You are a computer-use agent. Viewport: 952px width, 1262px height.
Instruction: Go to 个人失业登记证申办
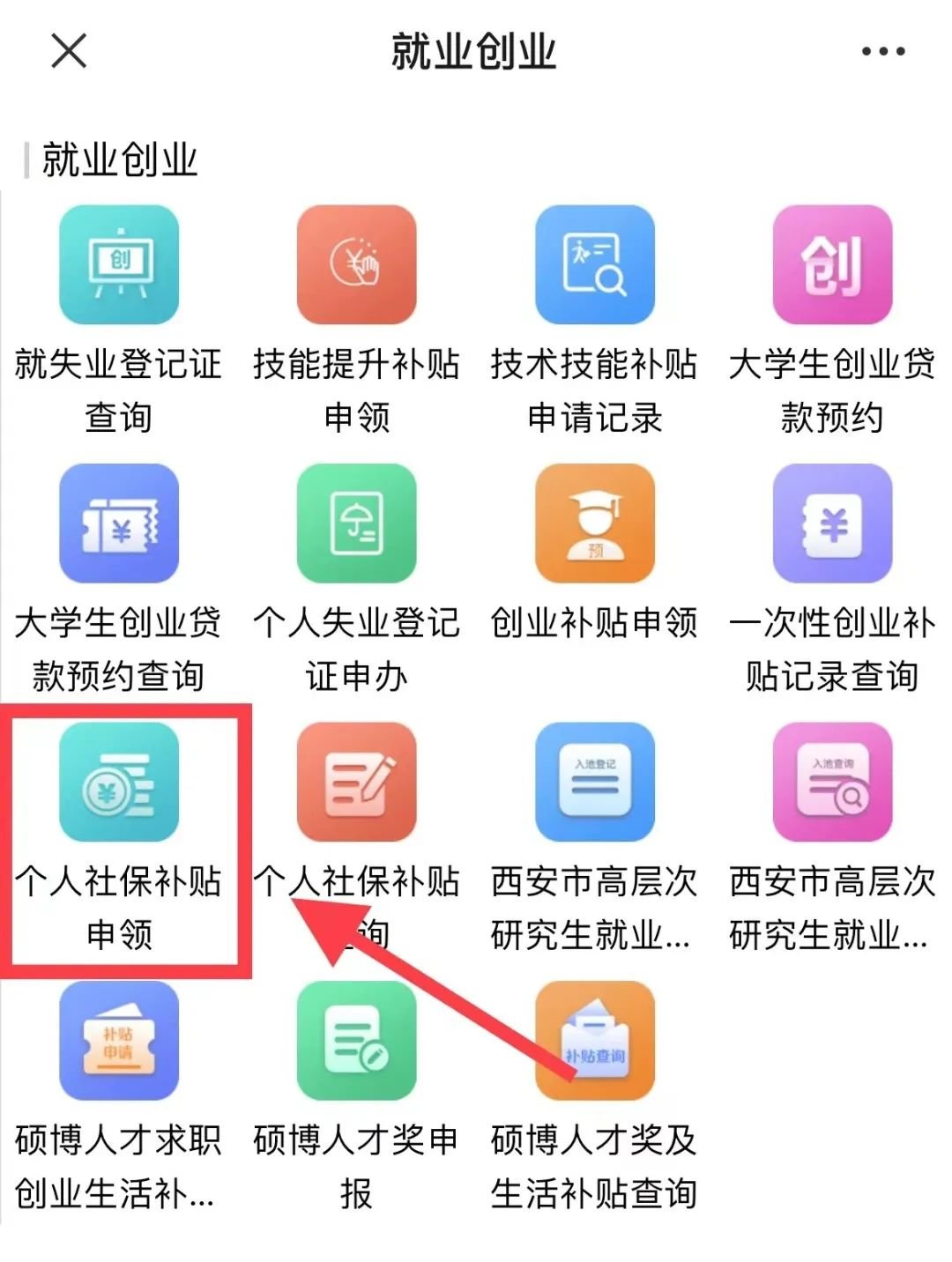[357, 523]
